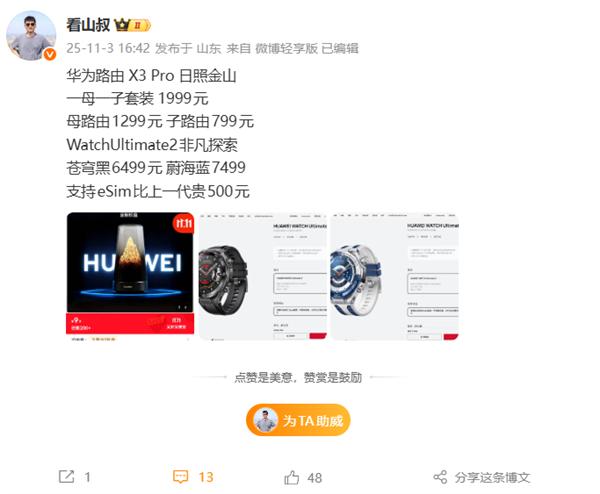Repost this Weibo post
The width and height of the screenshot is (600, 494).
75,477
